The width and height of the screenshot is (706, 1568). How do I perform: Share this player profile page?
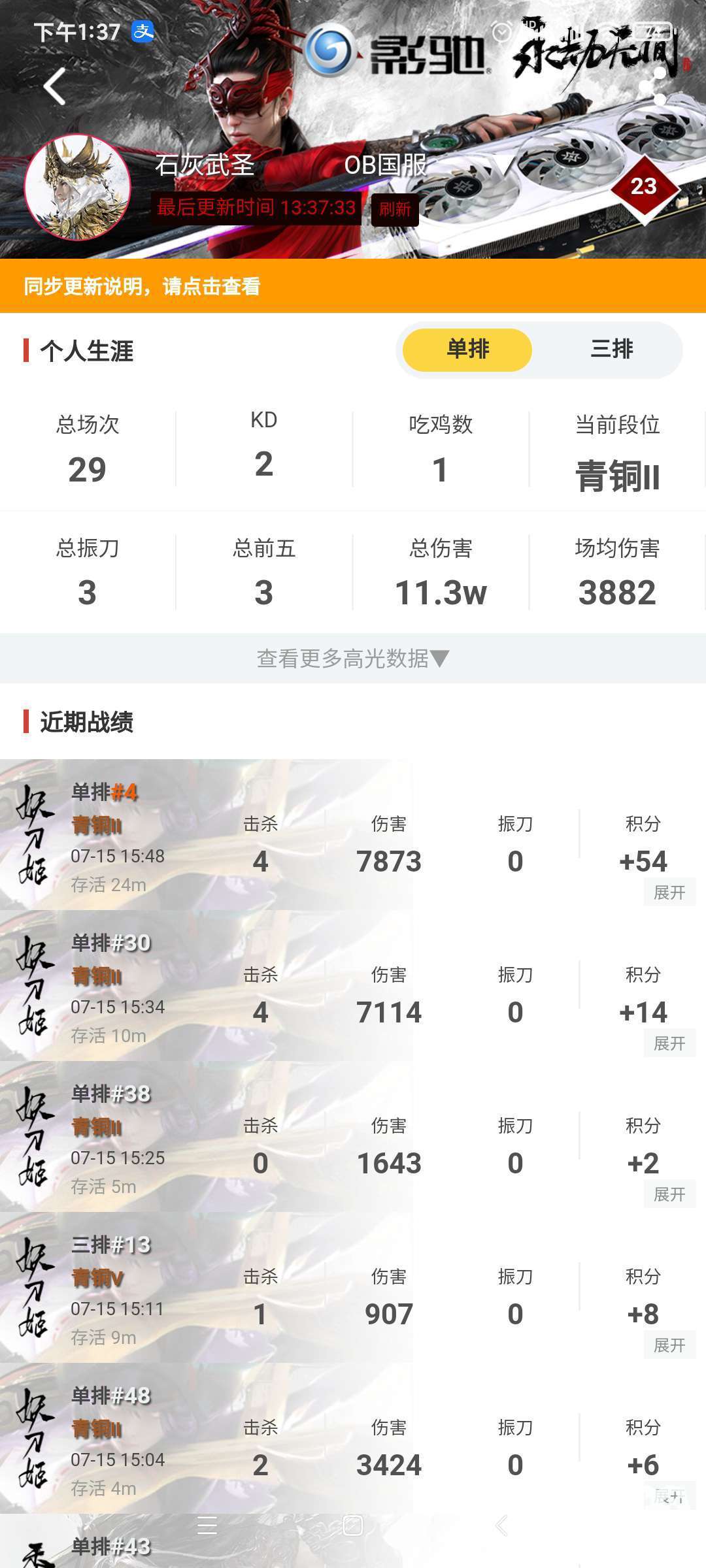click(x=654, y=86)
